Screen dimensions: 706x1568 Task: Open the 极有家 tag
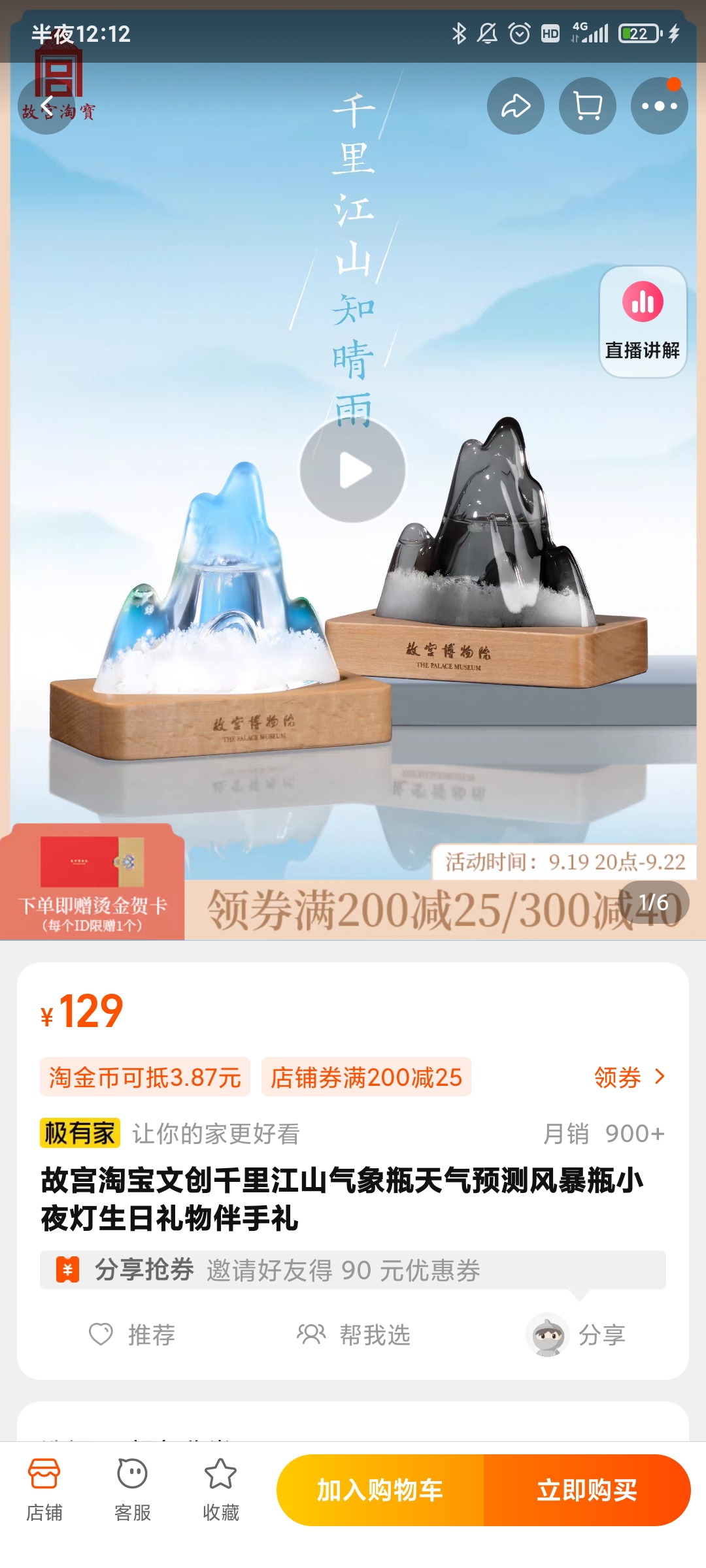pyautogui.click(x=80, y=1133)
